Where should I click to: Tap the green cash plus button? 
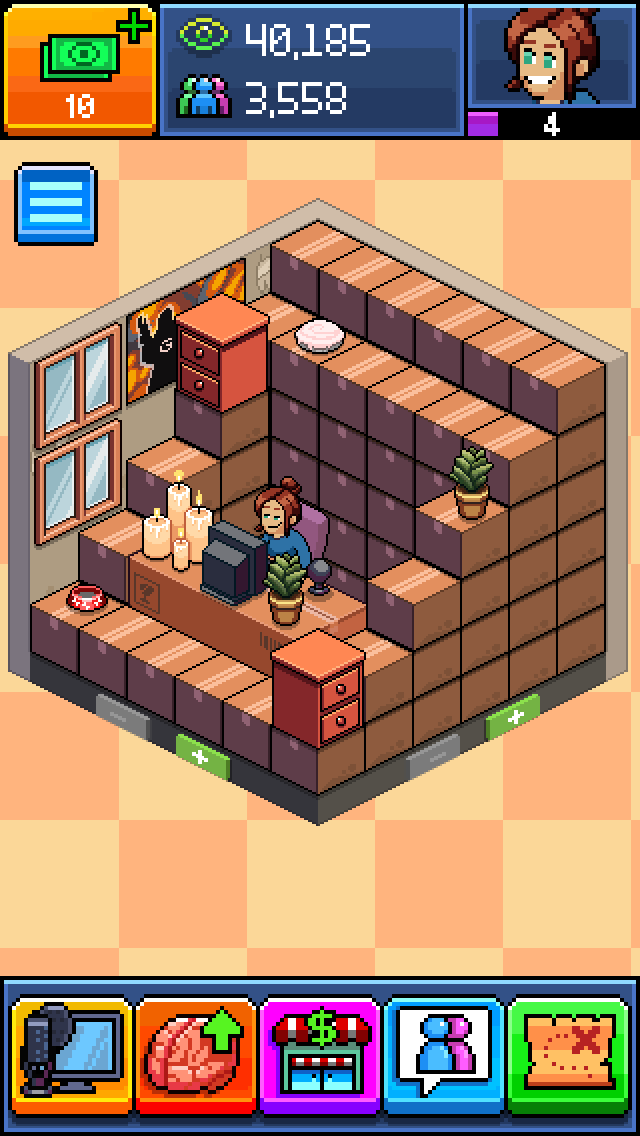(79, 68)
